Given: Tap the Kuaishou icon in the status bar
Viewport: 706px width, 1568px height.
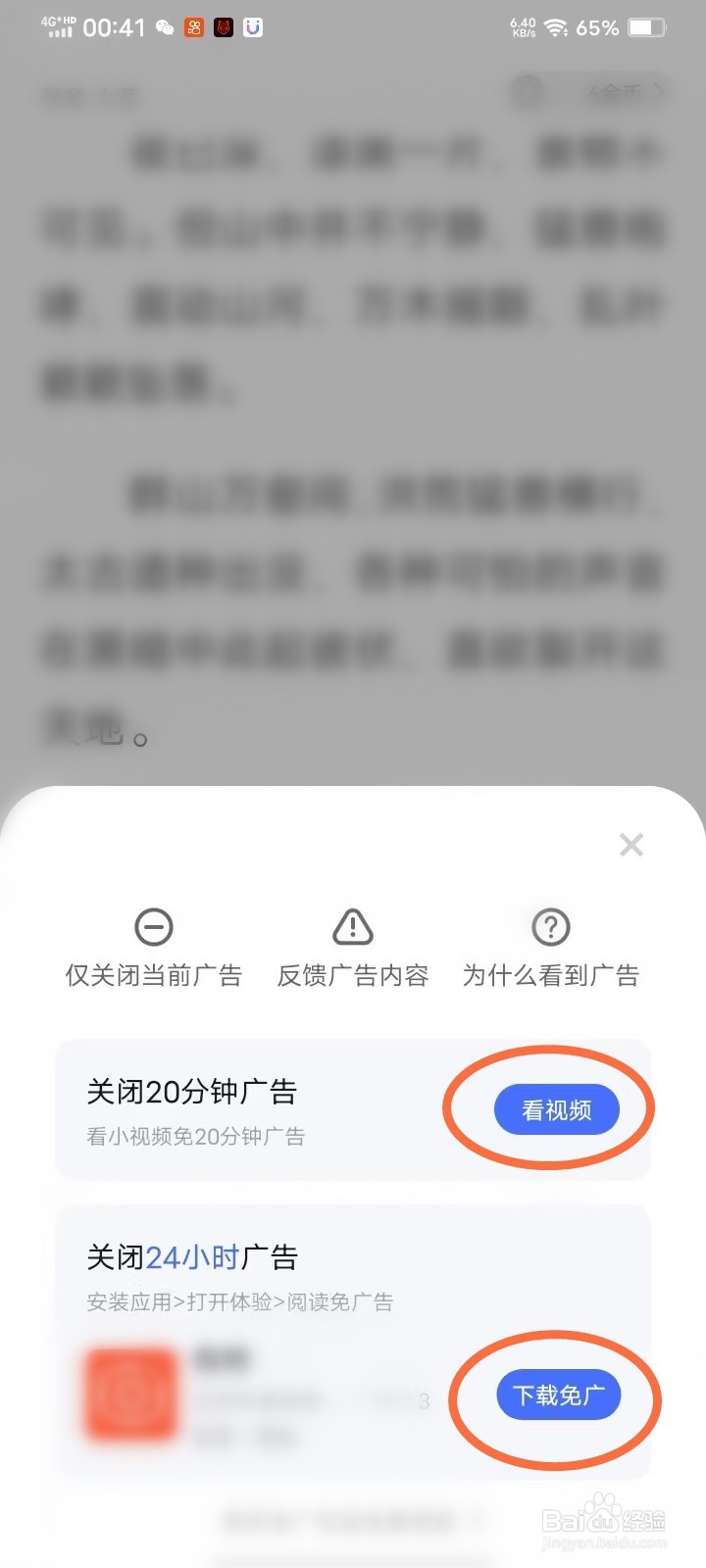Looking at the screenshot, I should coord(194,27).
